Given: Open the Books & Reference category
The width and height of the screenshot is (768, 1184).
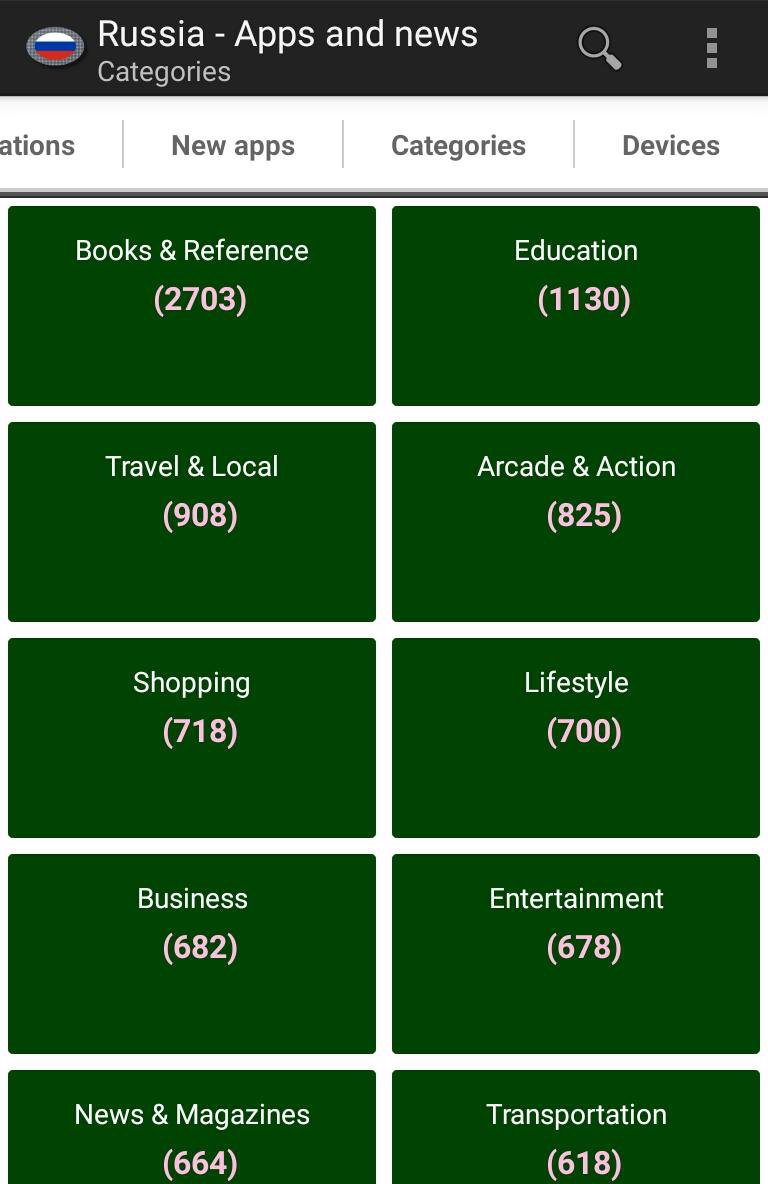Looking at the screenshot, I should point(192,306).
